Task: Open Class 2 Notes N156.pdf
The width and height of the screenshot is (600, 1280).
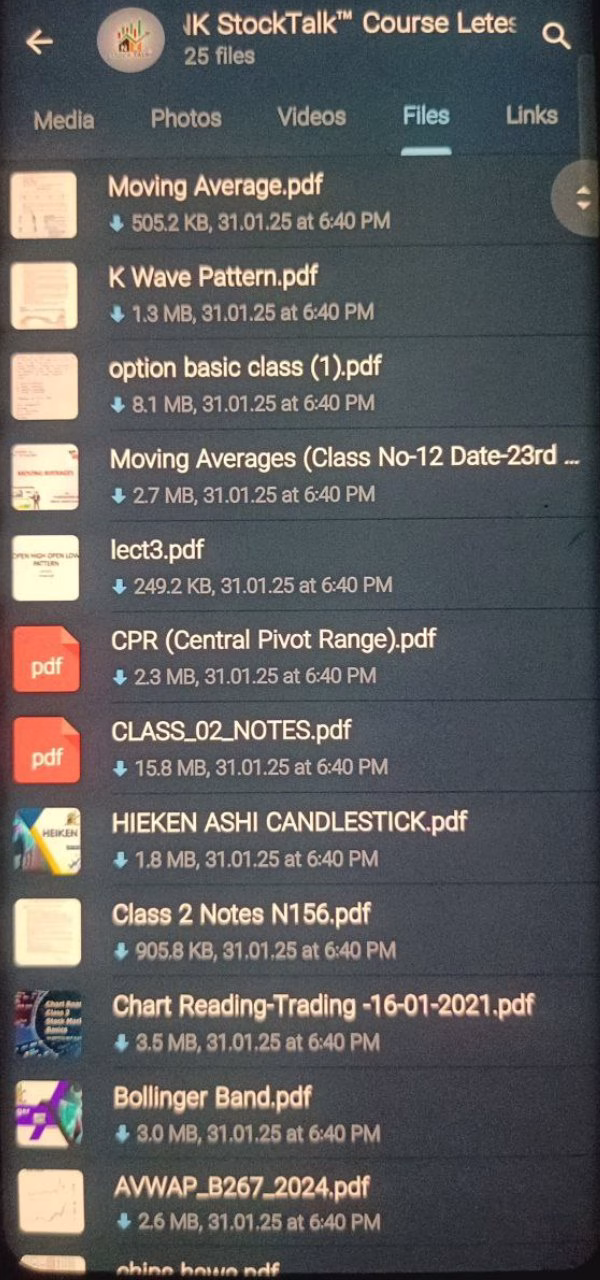Action: point(241,914)
